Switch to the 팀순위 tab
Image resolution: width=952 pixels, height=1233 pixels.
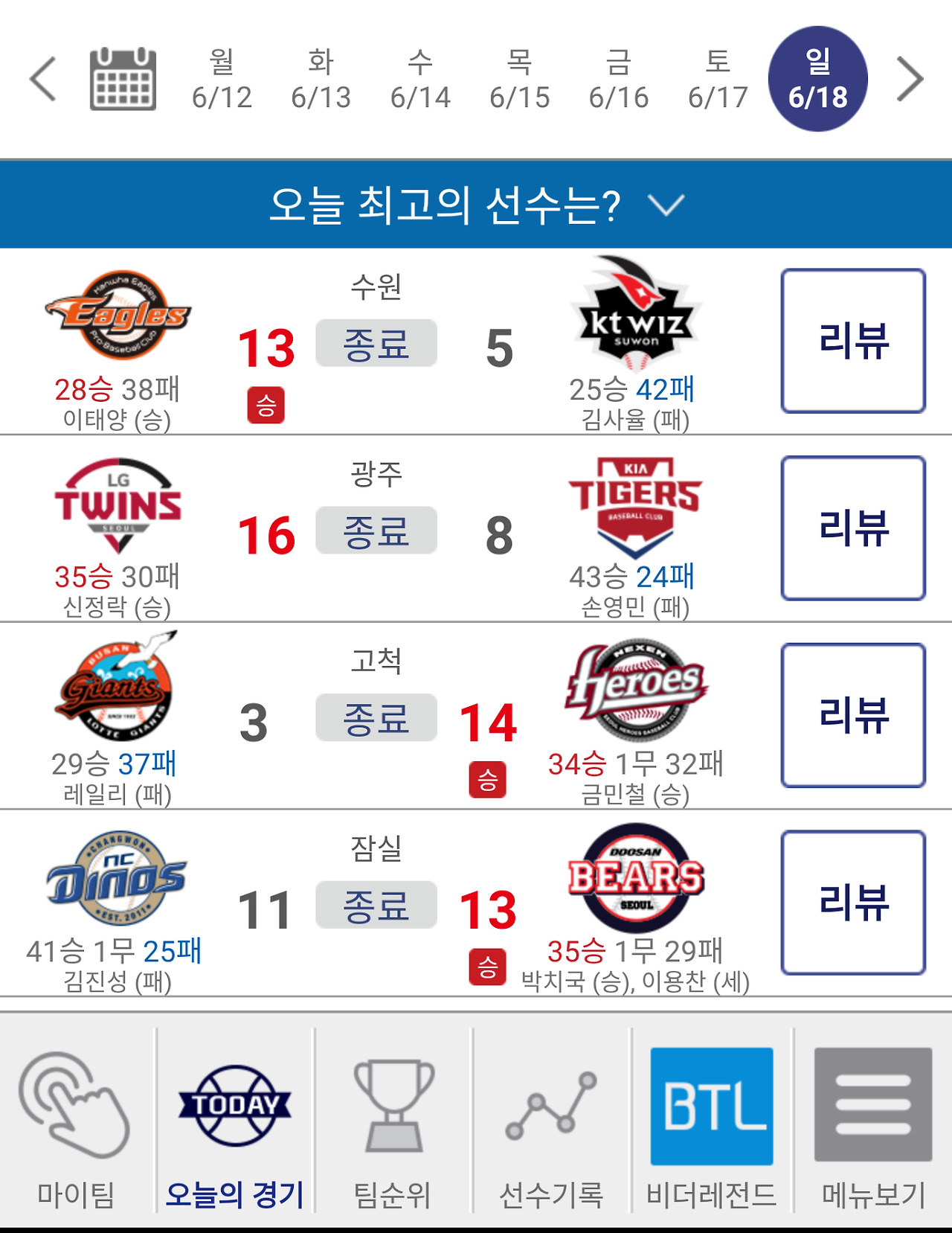(x=393, y=1124)
